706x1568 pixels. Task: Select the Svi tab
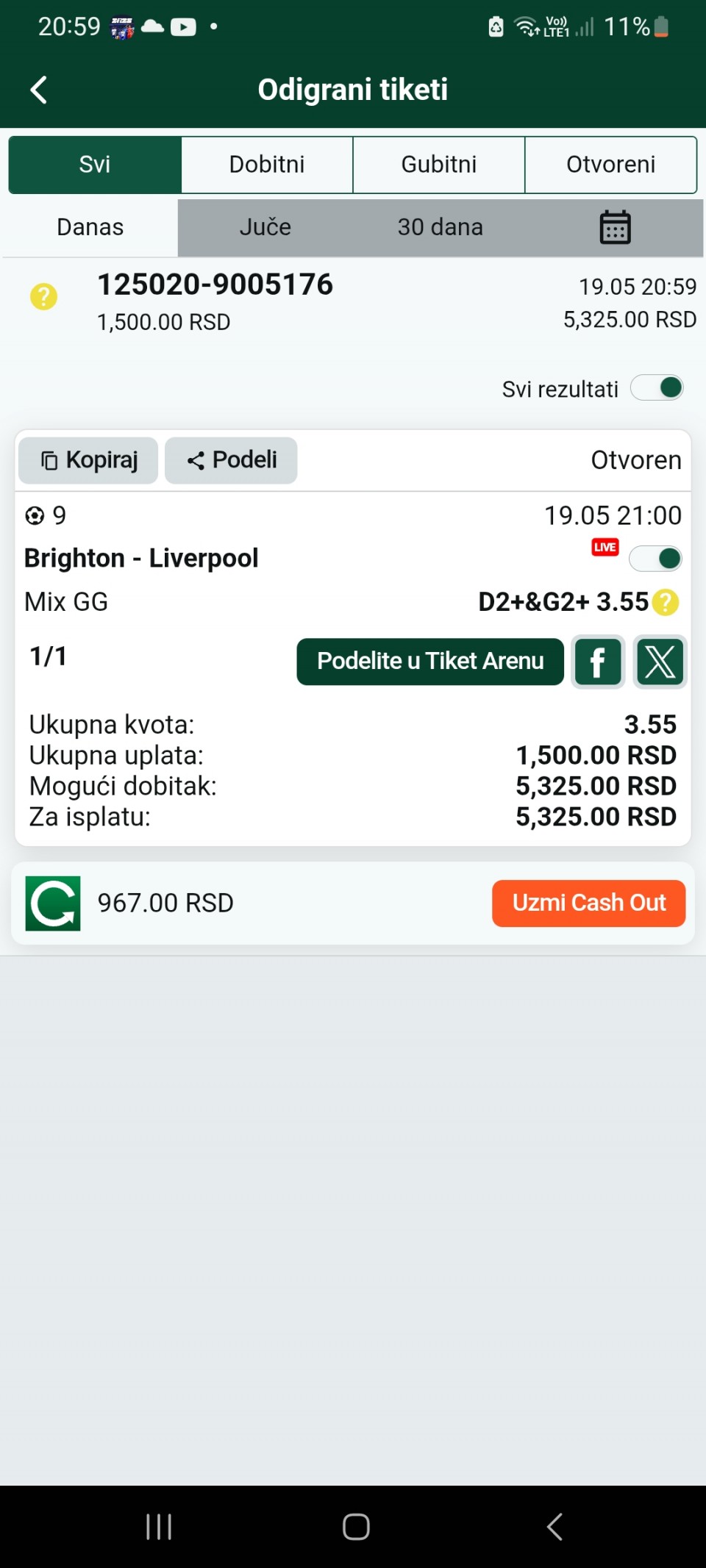pos(95,165)
